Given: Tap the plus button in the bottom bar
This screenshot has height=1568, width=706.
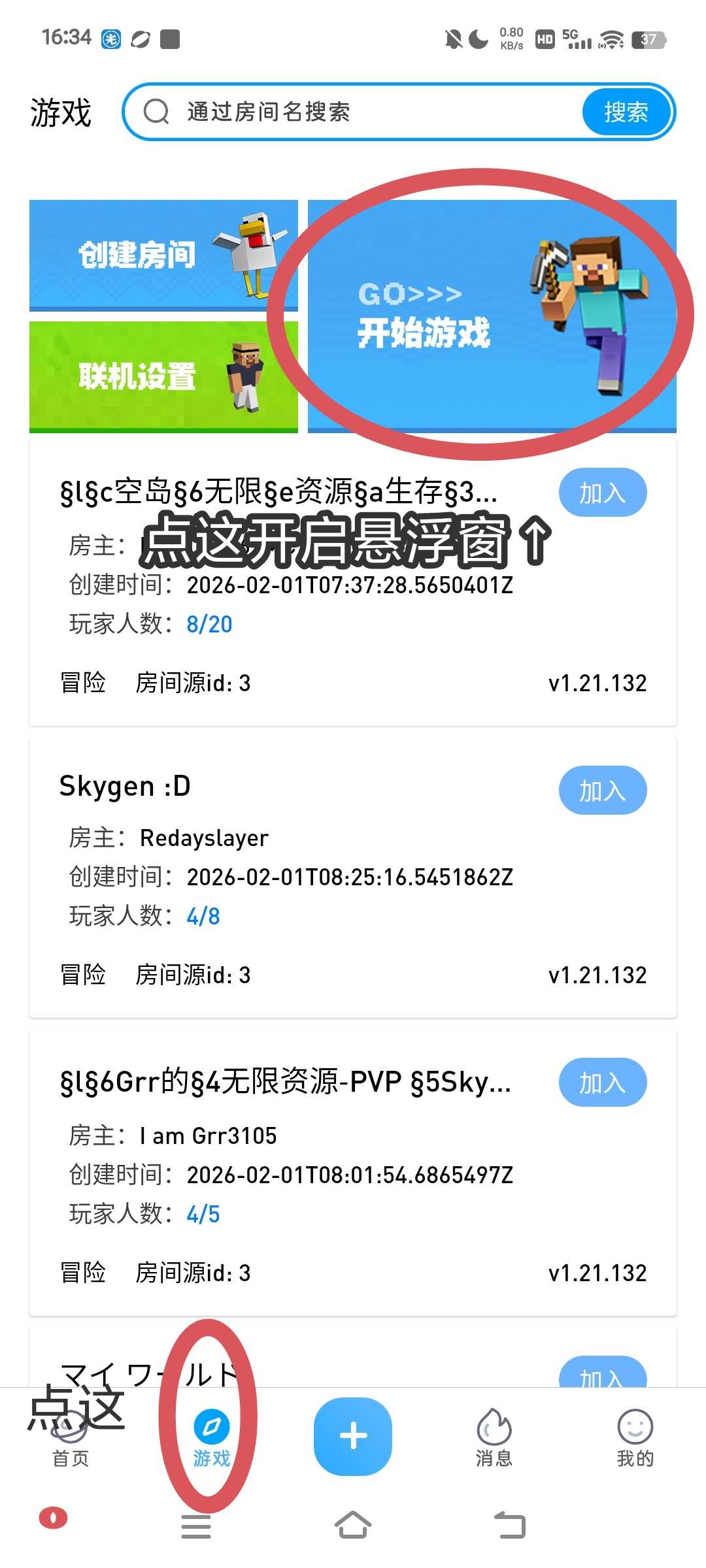Looking at the screenshot, I should click(353, 1436).
